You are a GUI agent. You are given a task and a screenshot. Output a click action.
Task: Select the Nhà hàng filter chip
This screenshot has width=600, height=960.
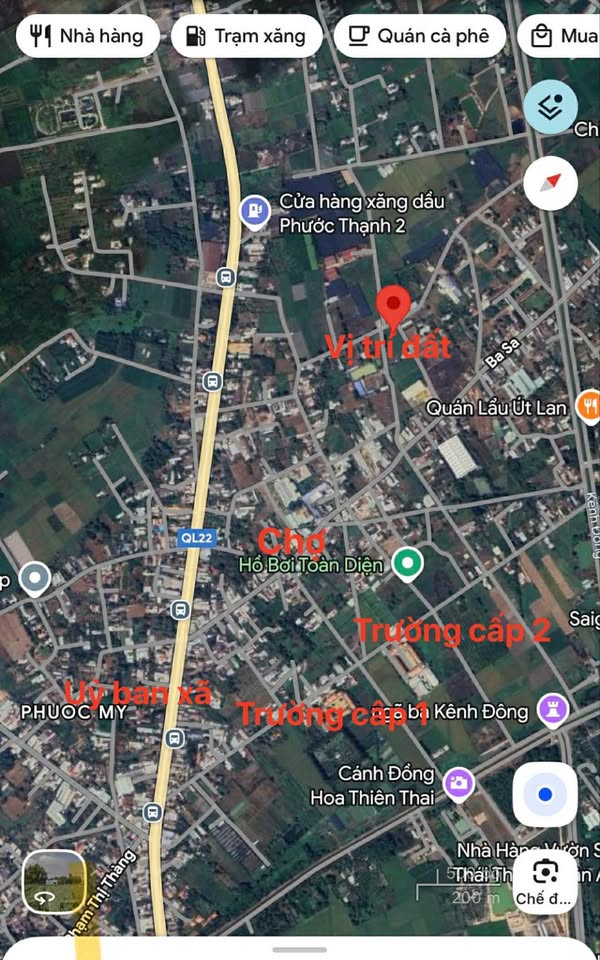(x=87, y=37)
